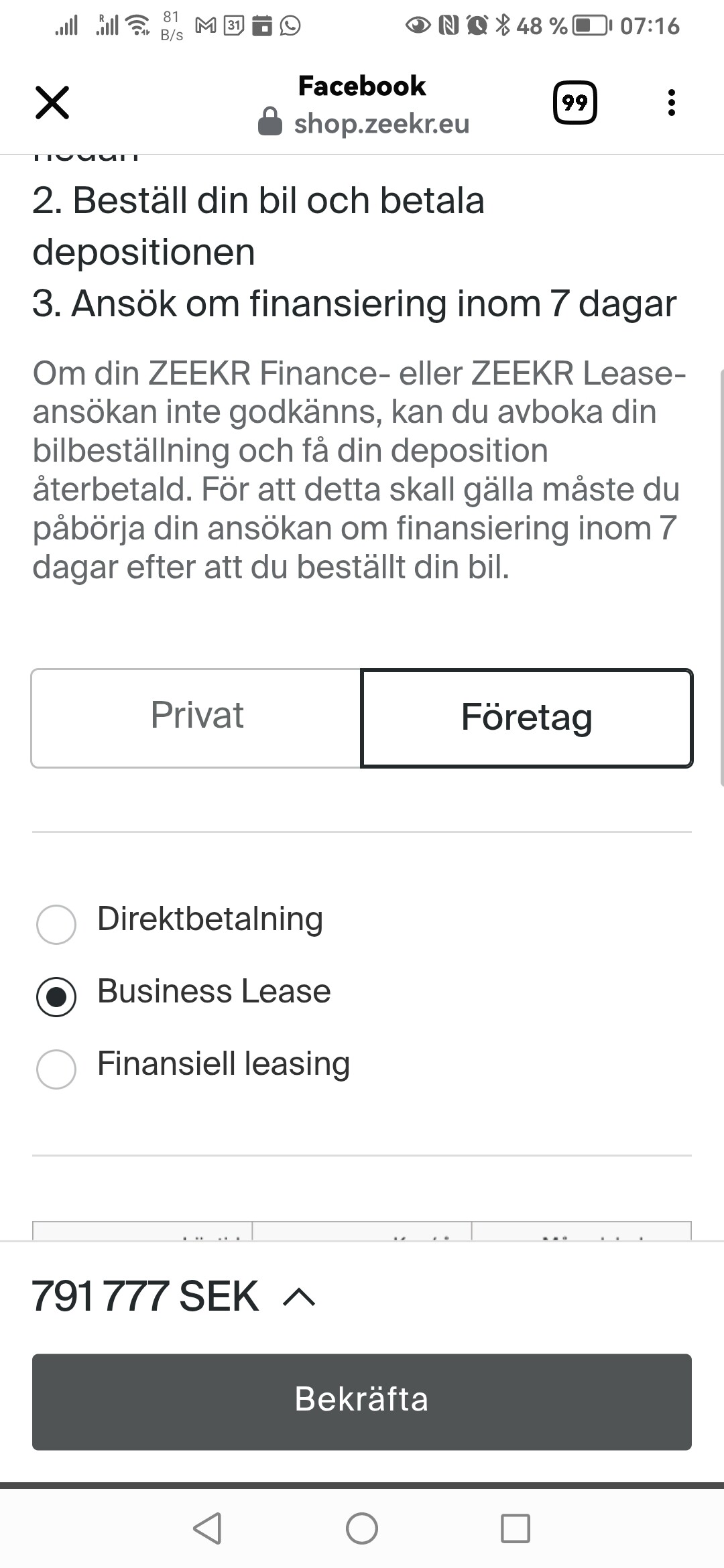Go to the home screen

362,1528
